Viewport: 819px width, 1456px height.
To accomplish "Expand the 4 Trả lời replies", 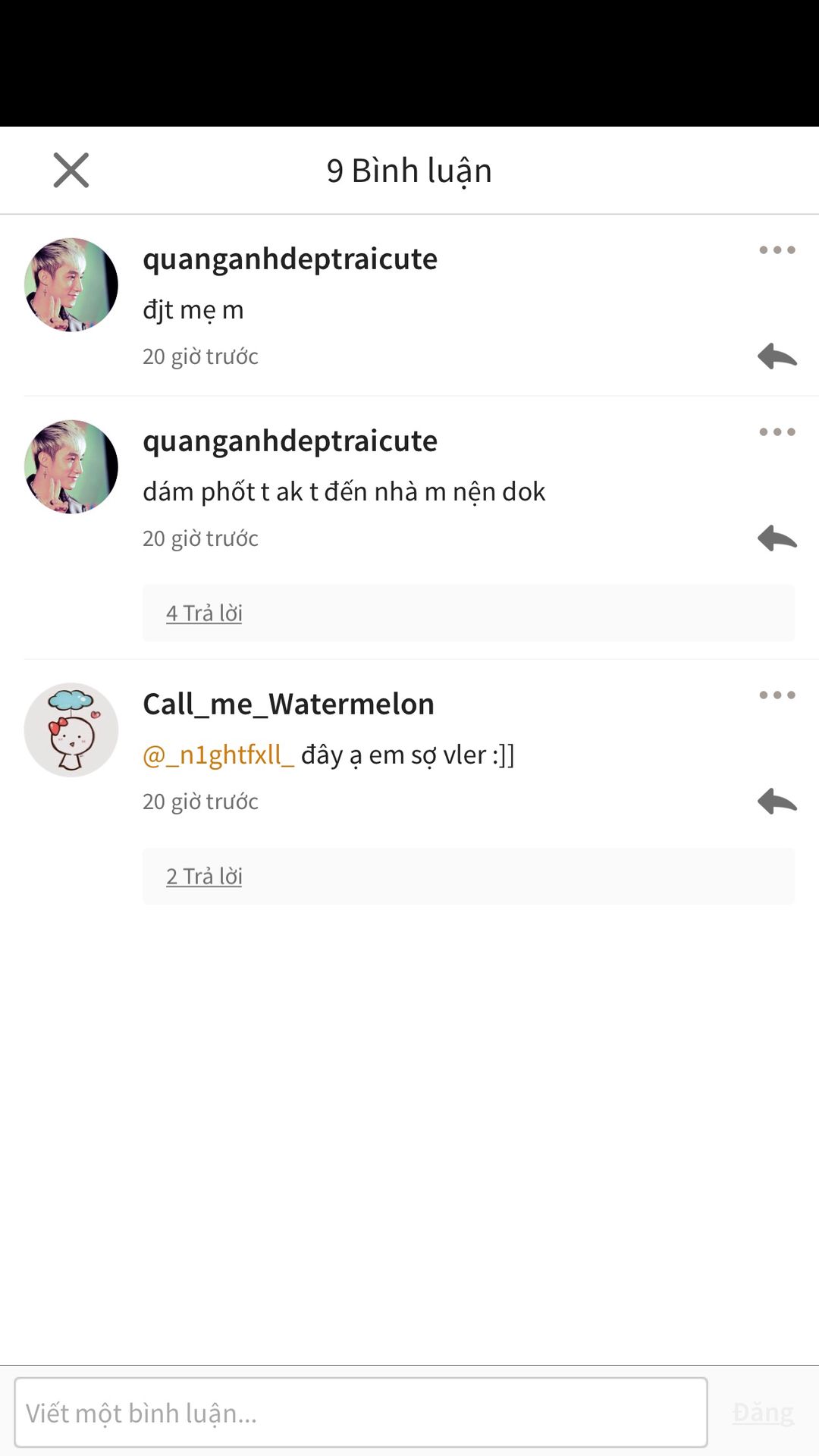I will coord(204,613).
